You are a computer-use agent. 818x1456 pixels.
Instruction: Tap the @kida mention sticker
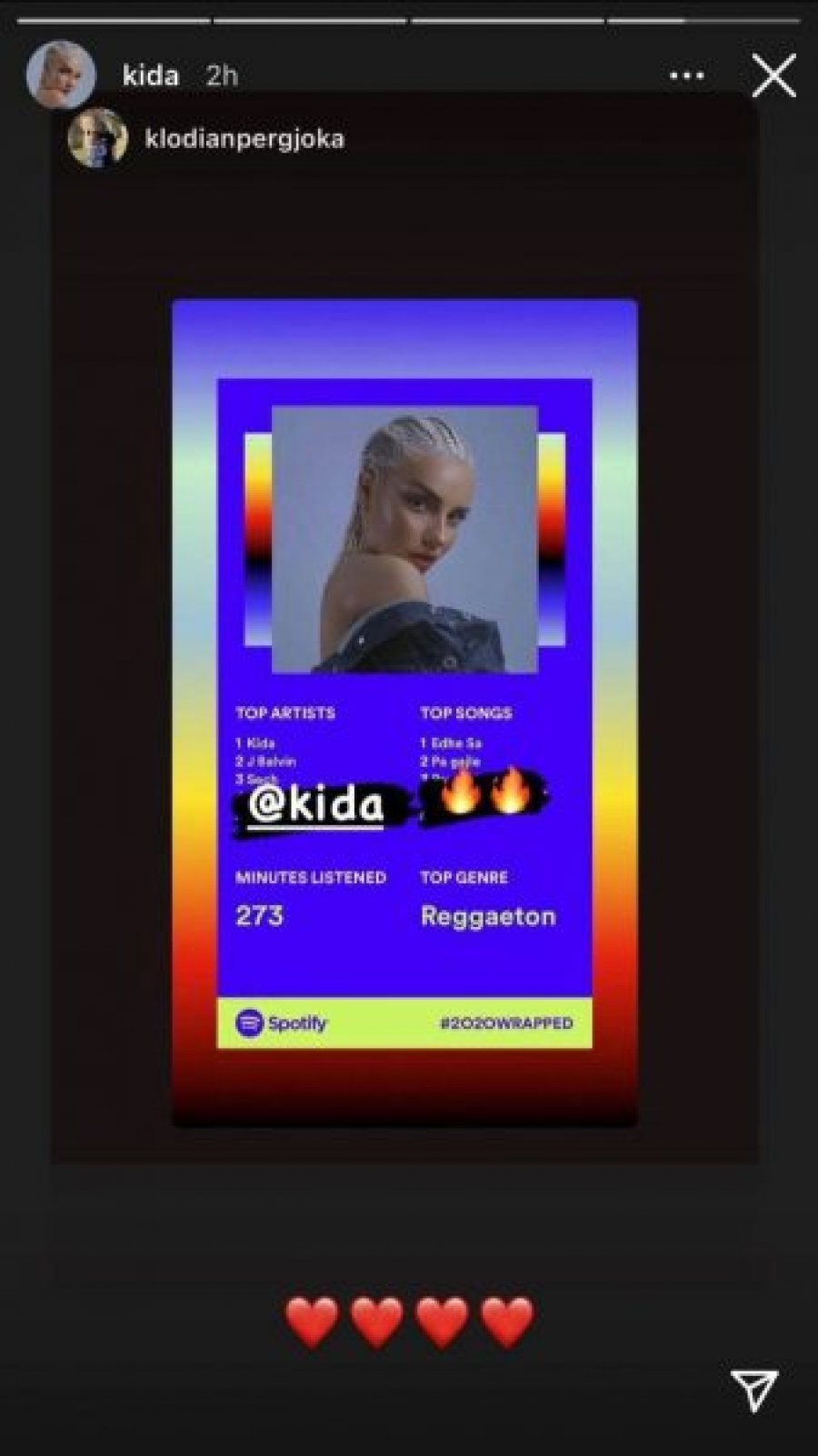(x=314, y=805)
